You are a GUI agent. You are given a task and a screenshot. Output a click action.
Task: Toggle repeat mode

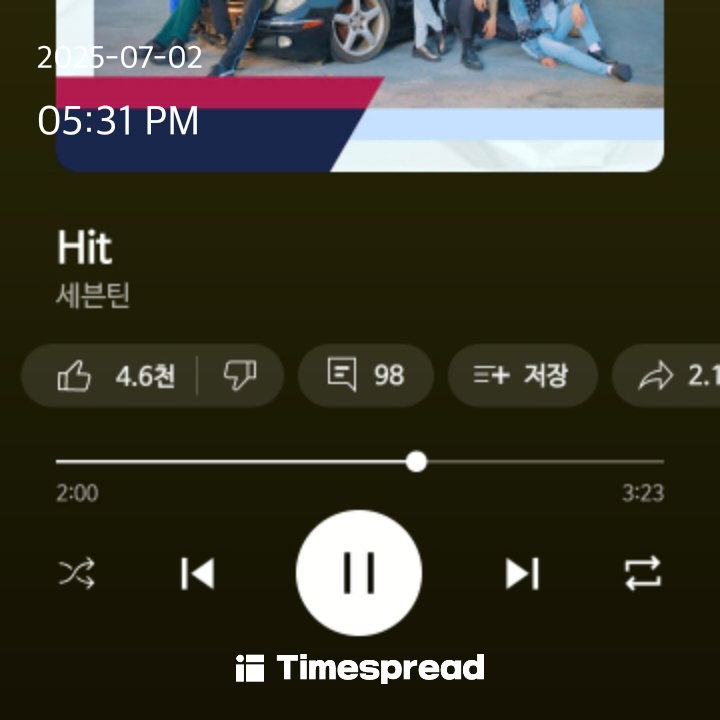(642, 574)
